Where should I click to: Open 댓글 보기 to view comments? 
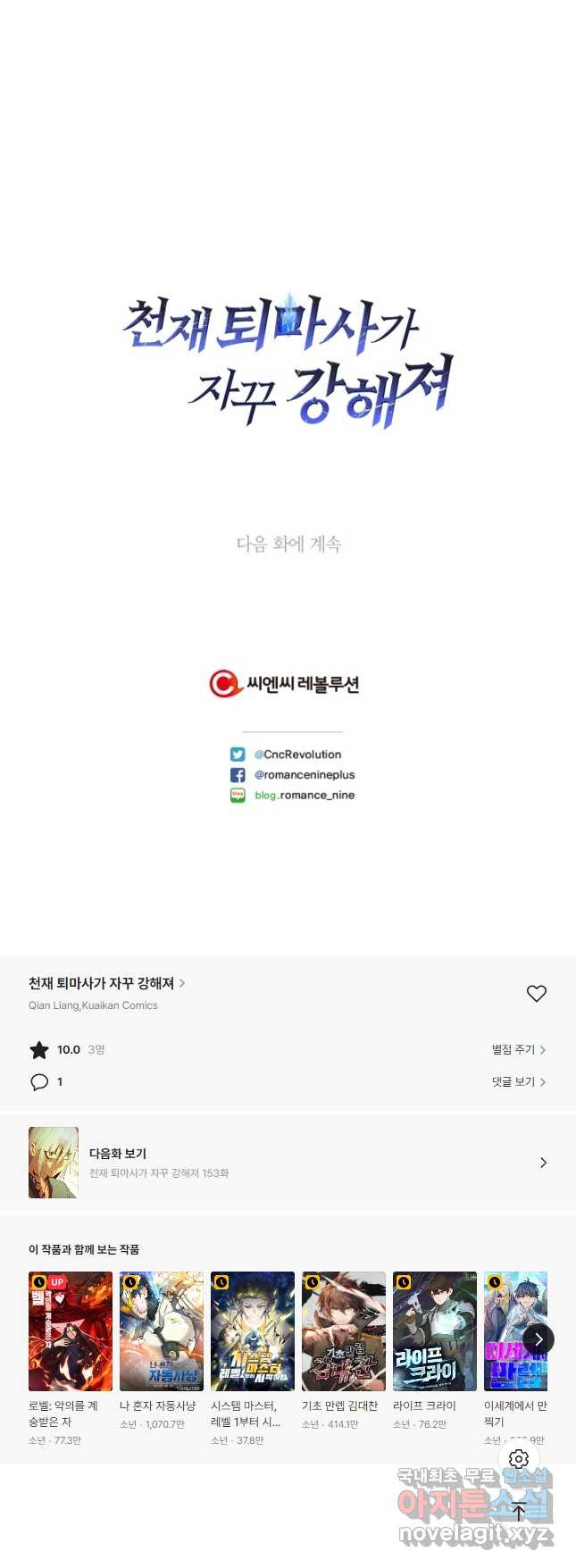(518, 1081)
